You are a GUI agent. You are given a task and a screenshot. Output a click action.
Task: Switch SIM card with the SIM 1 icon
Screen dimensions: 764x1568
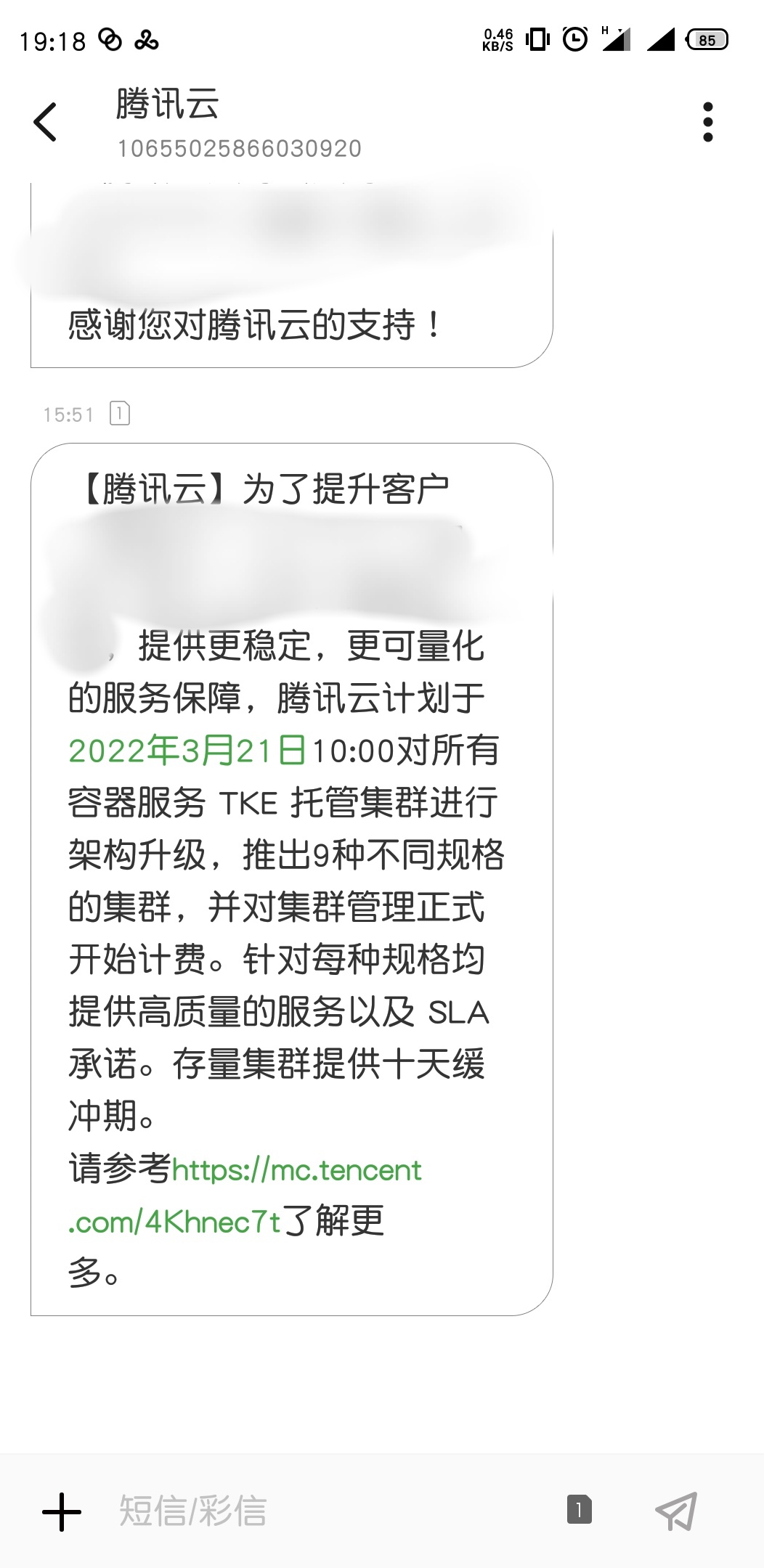[579, 1511]
